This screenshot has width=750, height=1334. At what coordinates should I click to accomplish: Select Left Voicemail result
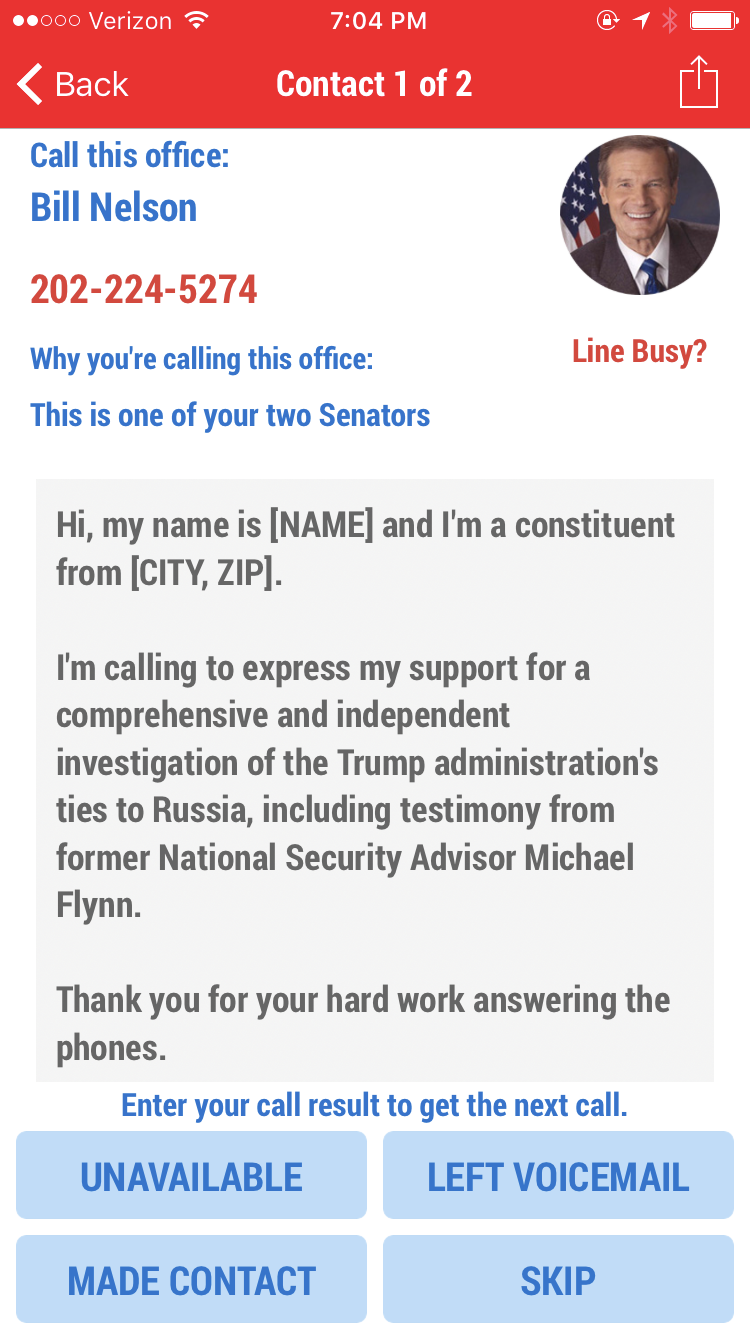[x=558, y=1175]
